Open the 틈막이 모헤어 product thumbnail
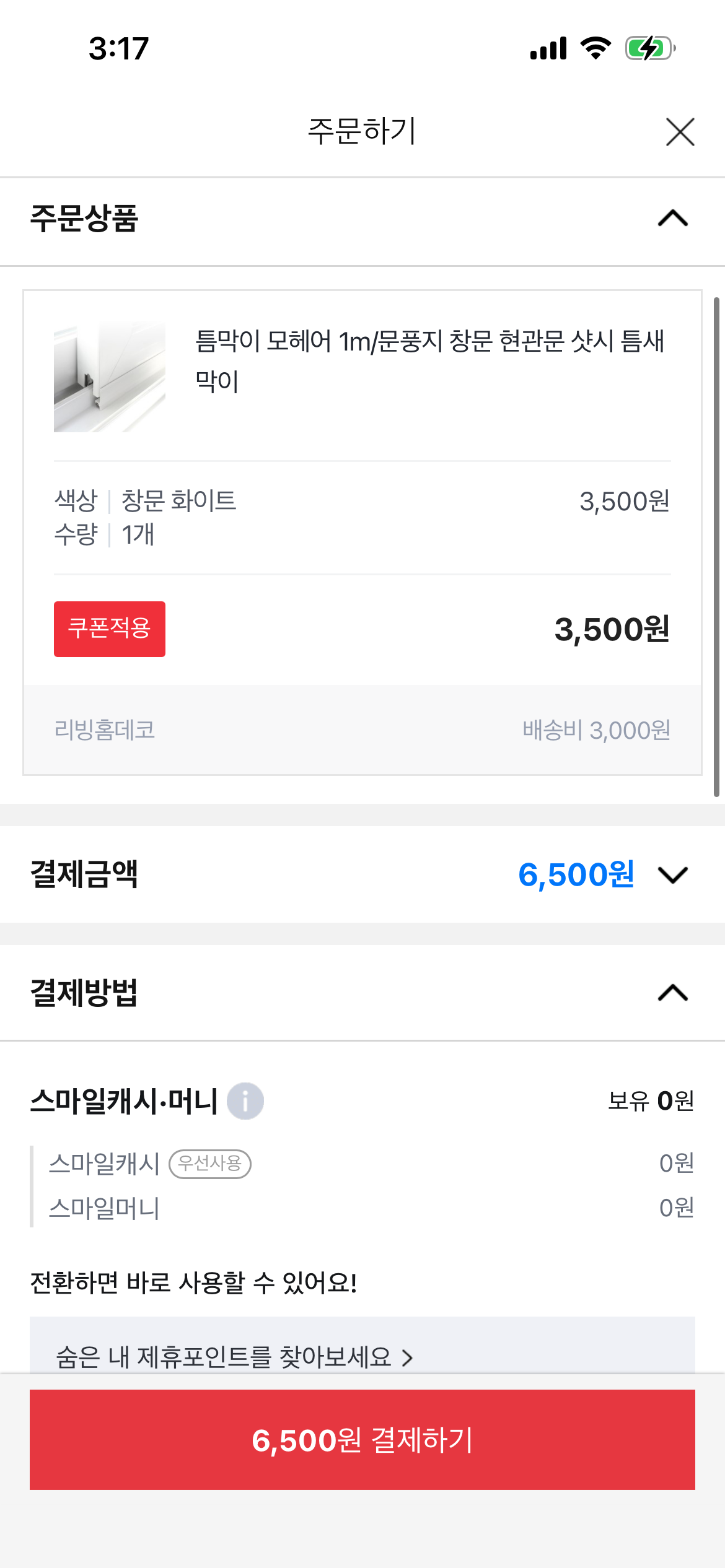 tap(110, 377)
